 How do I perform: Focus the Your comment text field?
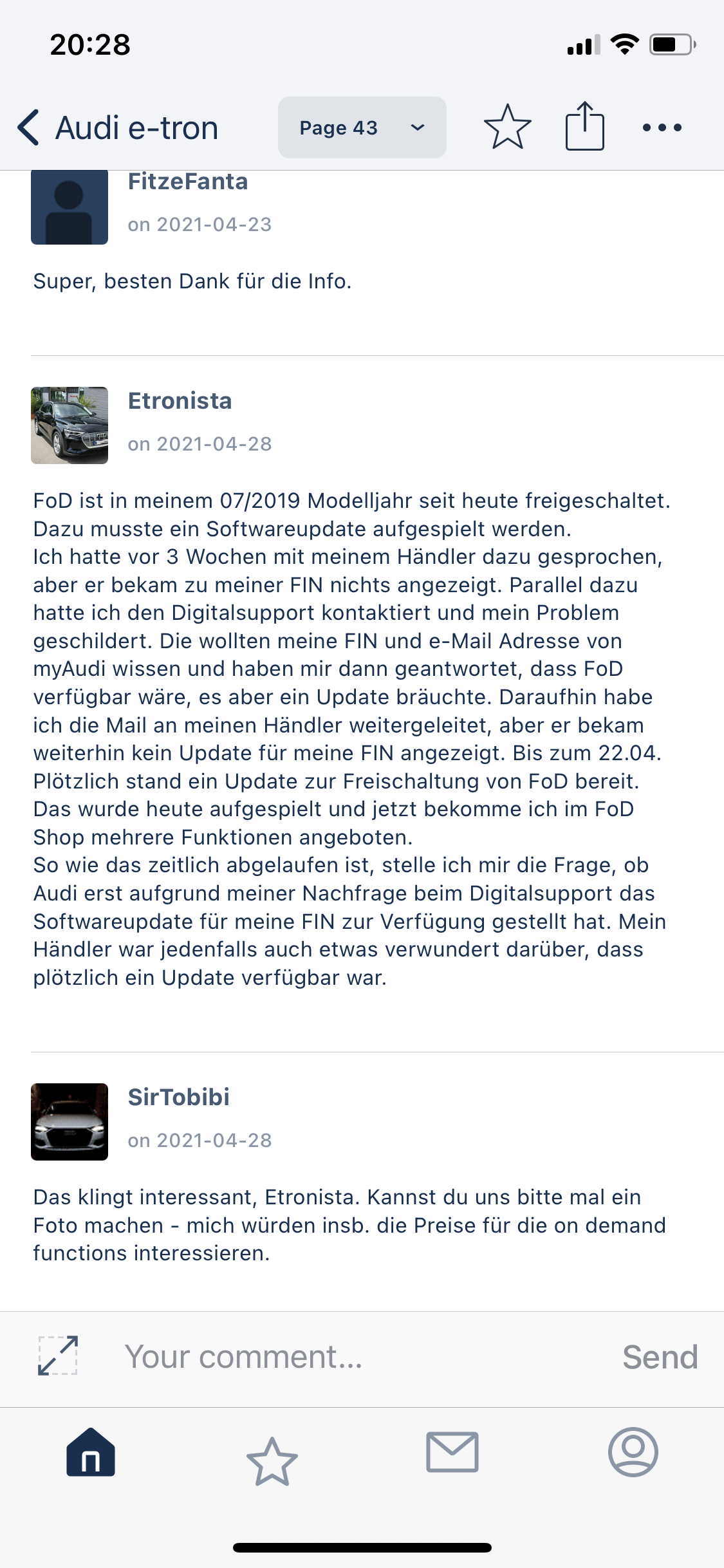pyautogui.click(x=348, y=1357)
